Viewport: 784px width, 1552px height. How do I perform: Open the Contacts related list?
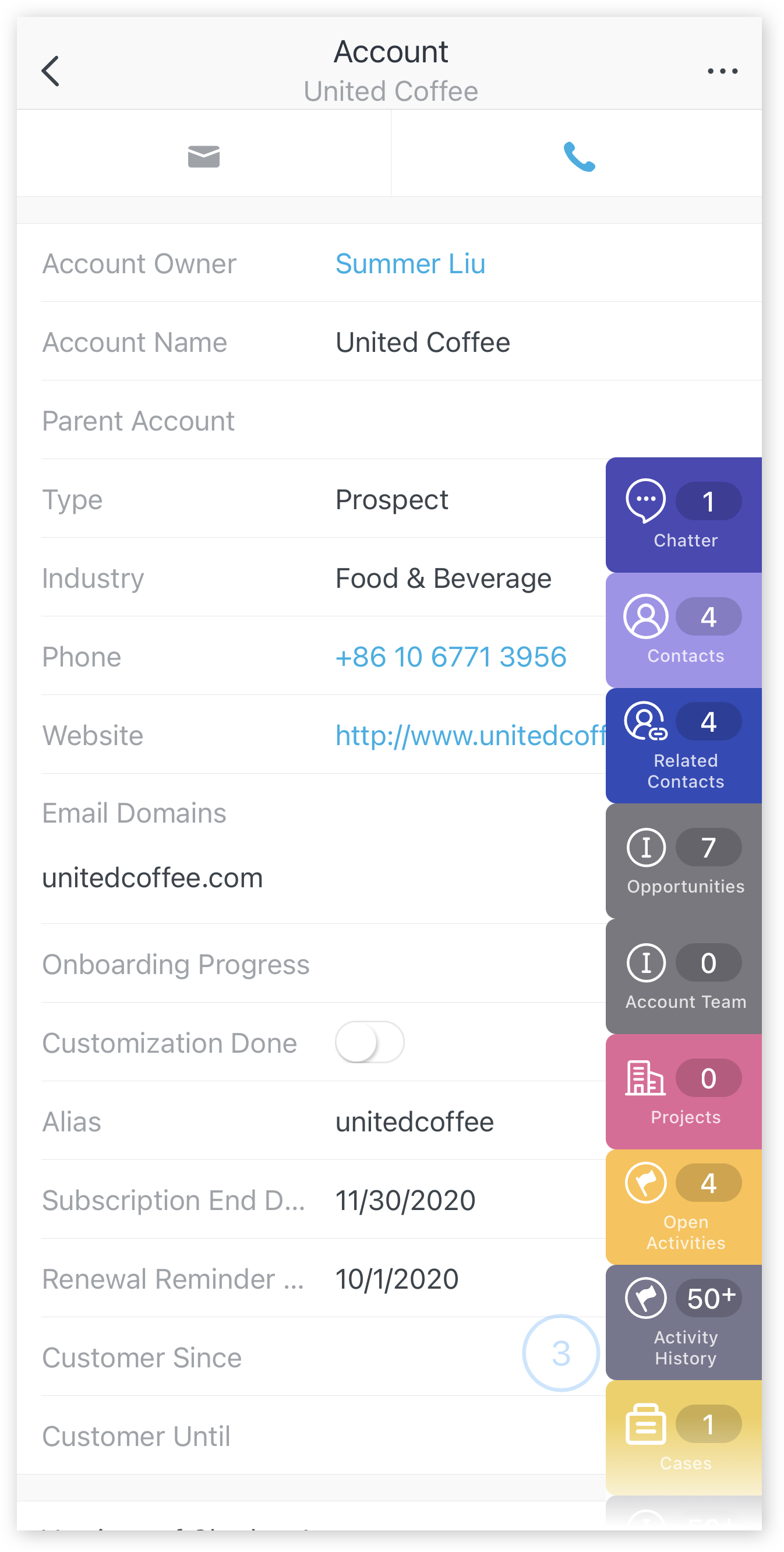coord(684,630)
